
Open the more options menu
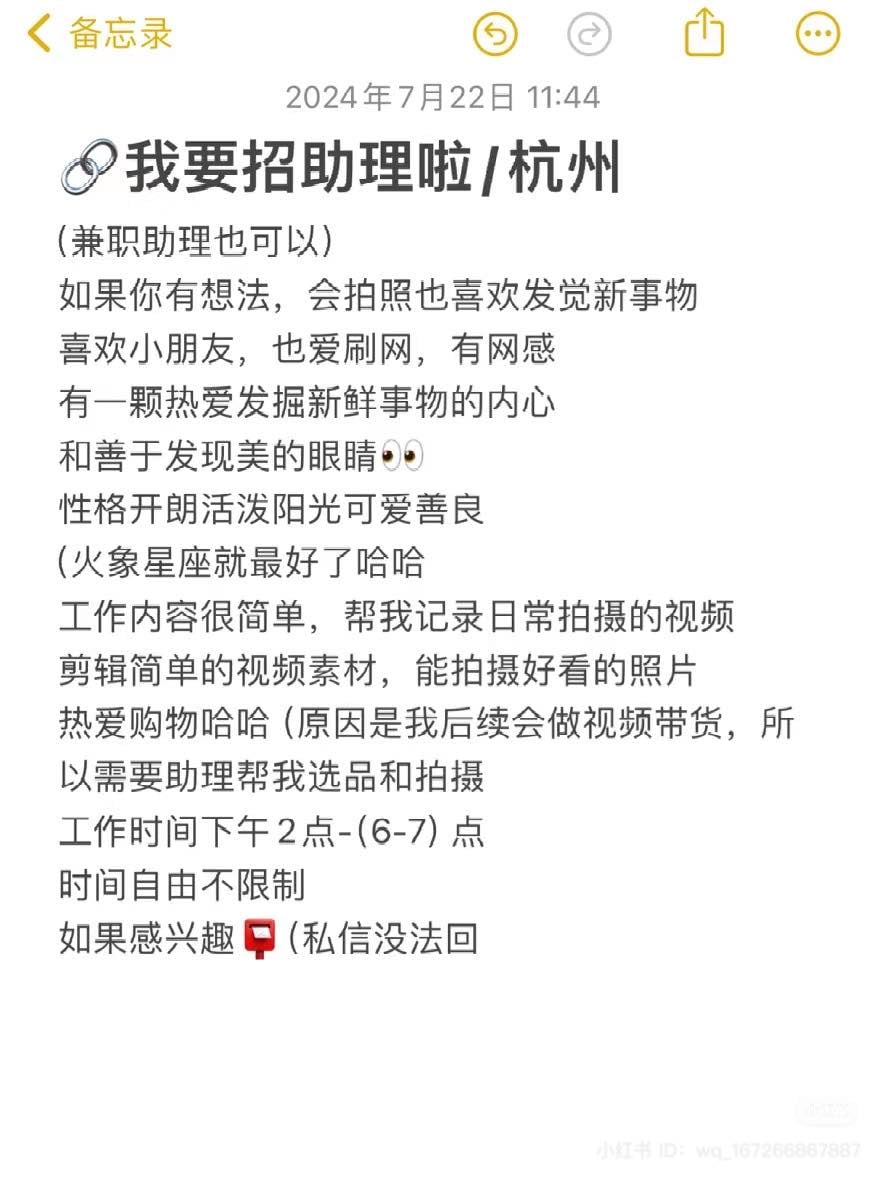(x=818, y=34)
